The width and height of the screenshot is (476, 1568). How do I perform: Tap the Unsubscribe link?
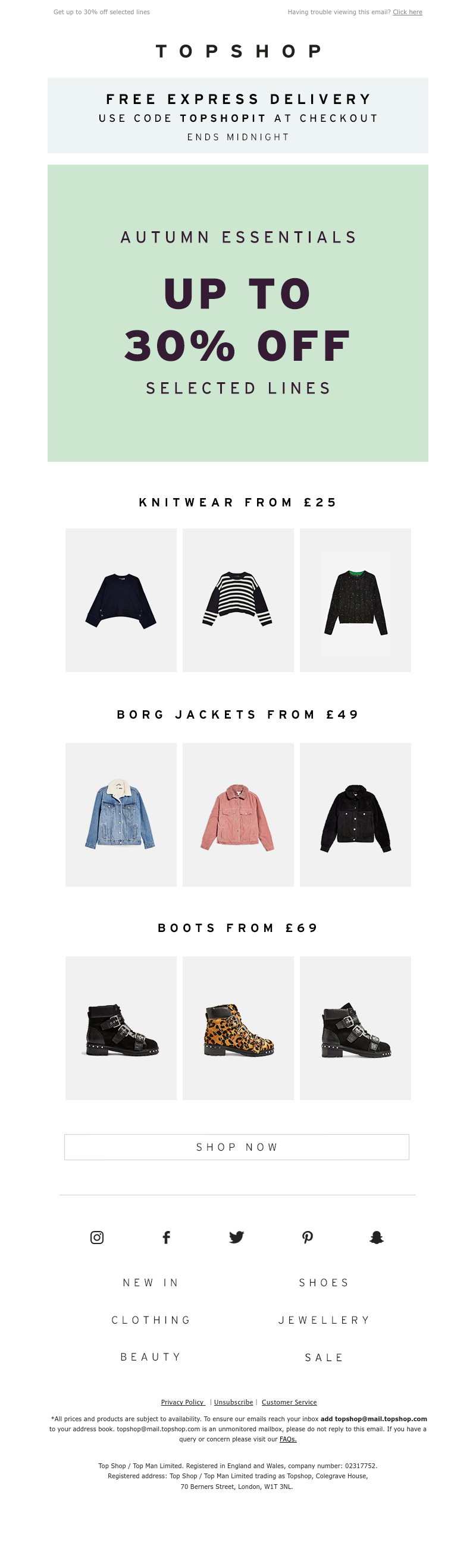point(233,1402)
